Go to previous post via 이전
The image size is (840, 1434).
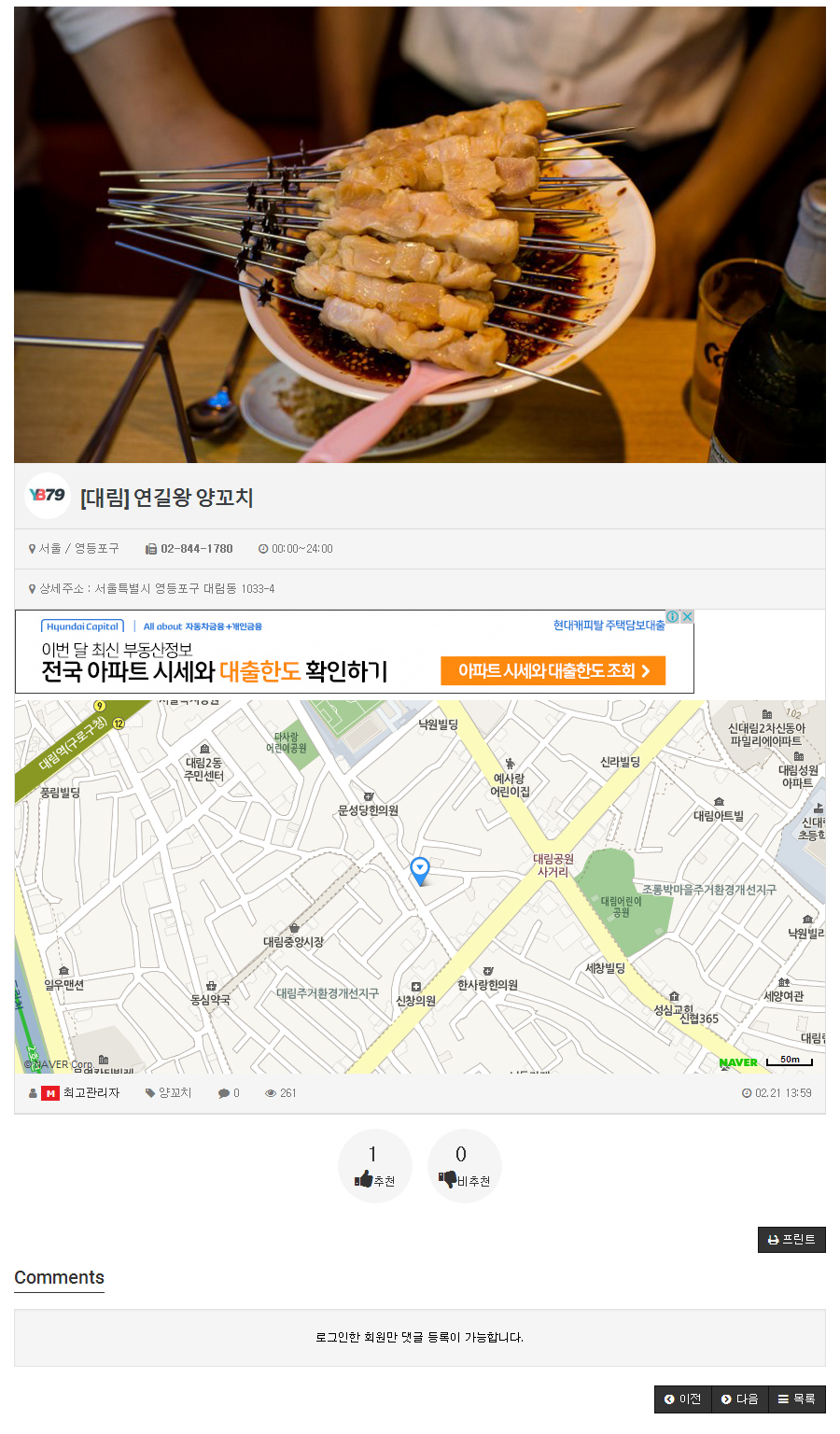tap(683, 1399)
